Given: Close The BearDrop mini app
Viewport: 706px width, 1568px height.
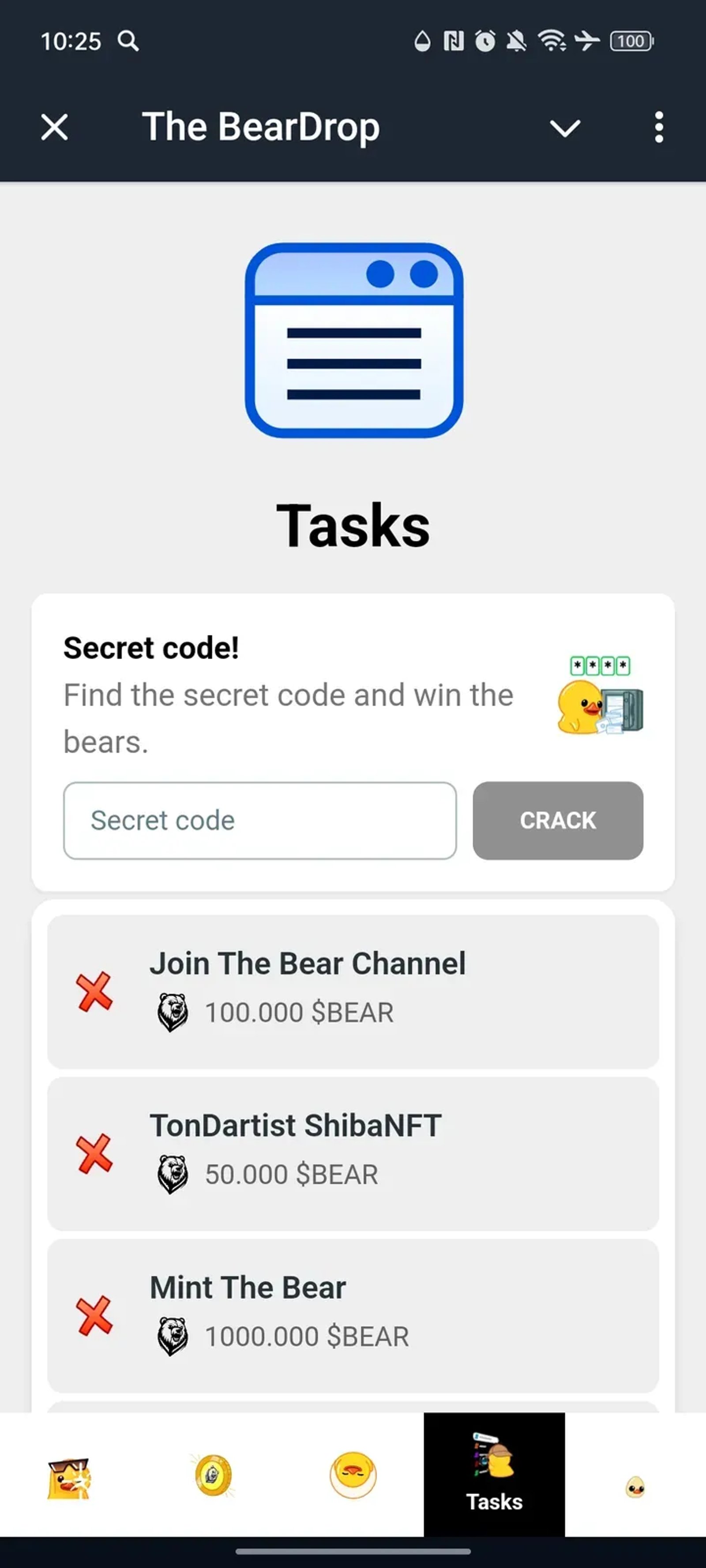Looking at the screenshot, I should tap(53, 127).
